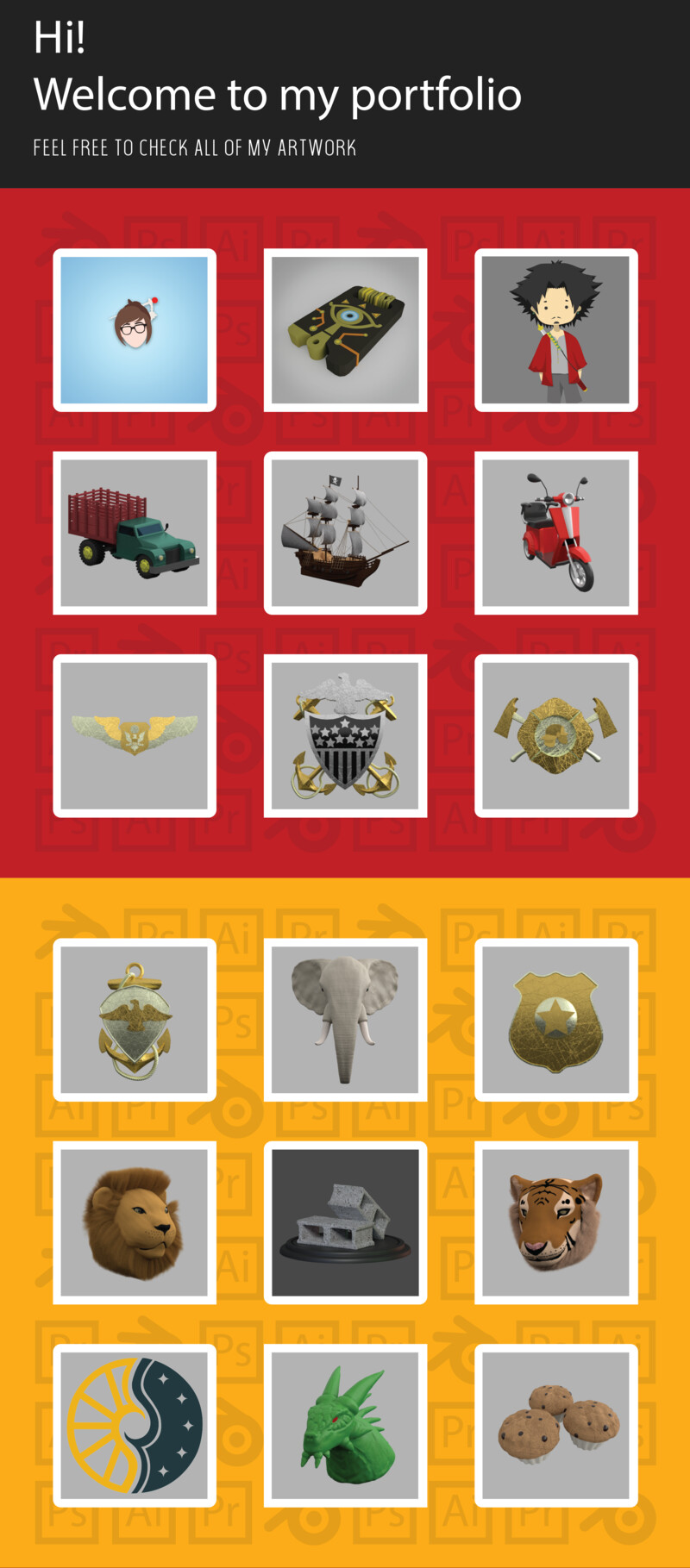690x1568 pixels.
Task: View the green dragon head sculpture
Action: point(345,1425)
